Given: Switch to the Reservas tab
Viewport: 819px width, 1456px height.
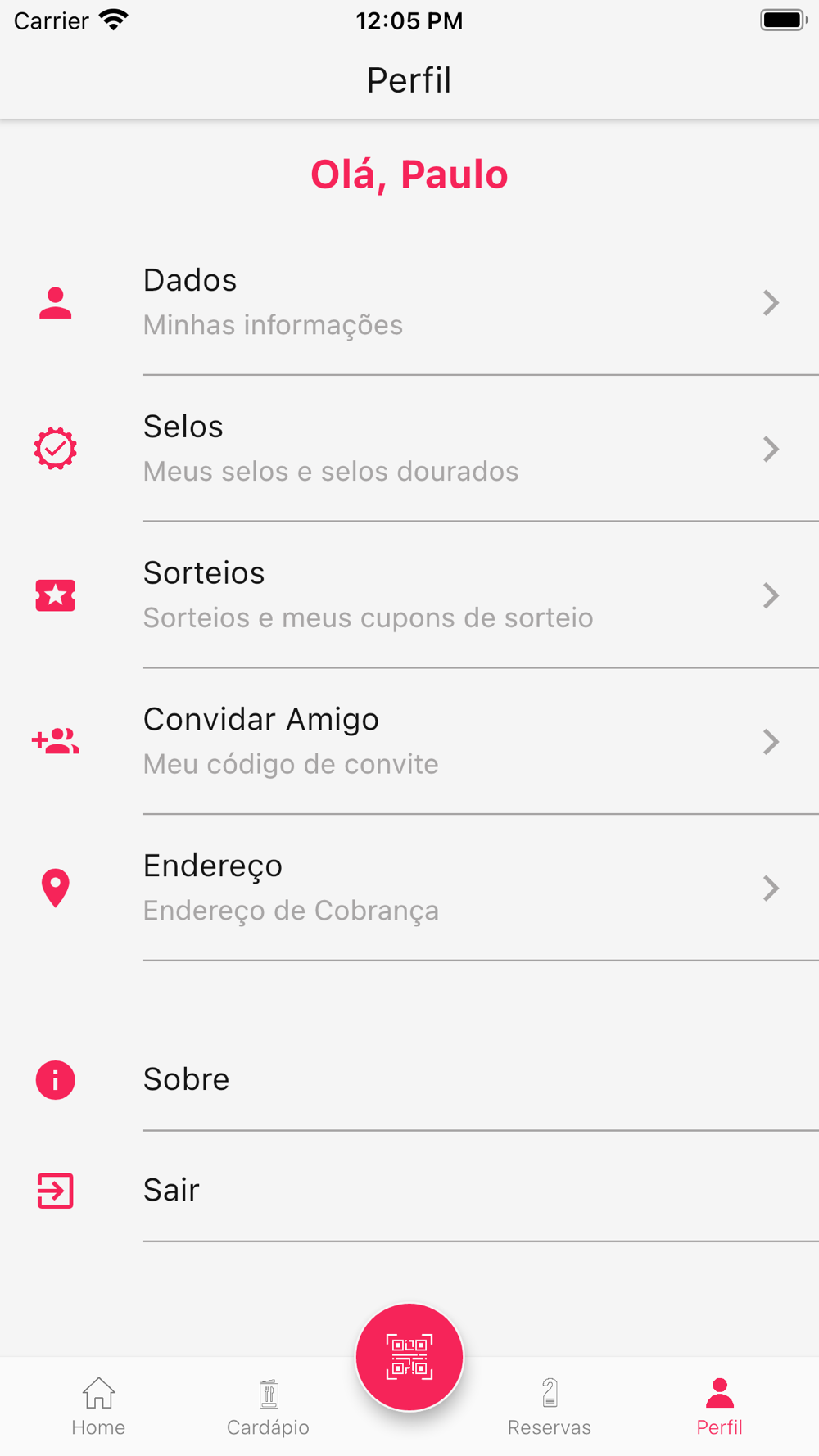Looking at the screenshot, I should [550, 1407].
